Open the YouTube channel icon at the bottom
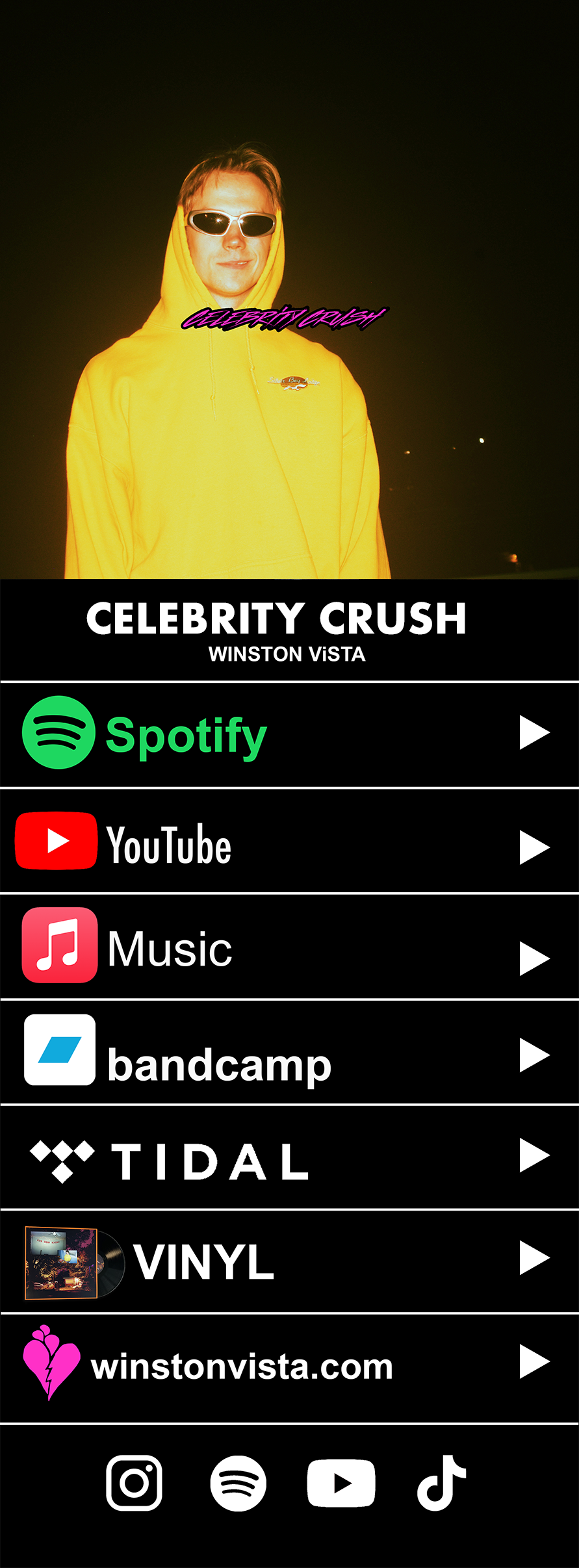This screenshot has height=1568, width=579. point(341,1483)
